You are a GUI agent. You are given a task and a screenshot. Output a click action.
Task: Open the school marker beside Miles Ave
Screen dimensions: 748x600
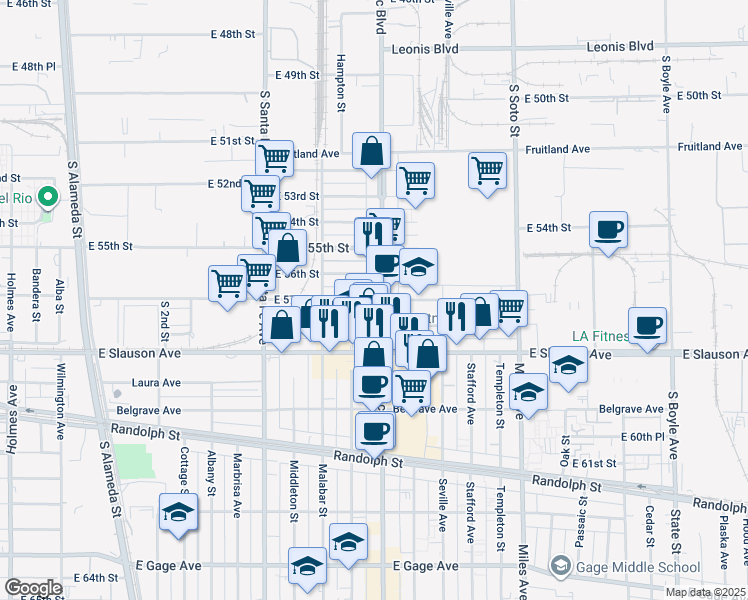click(528, 393)
